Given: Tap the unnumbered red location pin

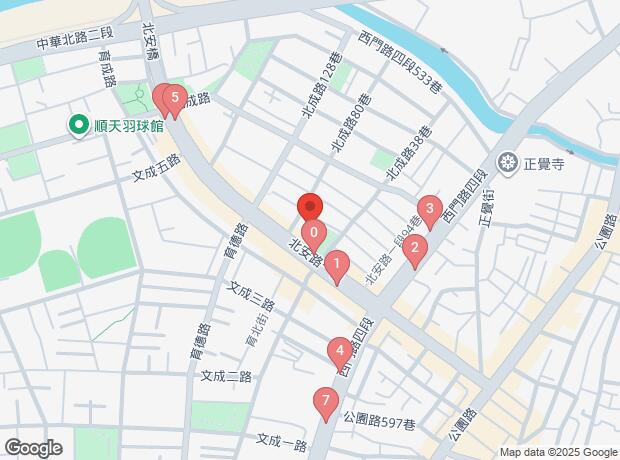Looking at the screenshot, I should [310, 207].
